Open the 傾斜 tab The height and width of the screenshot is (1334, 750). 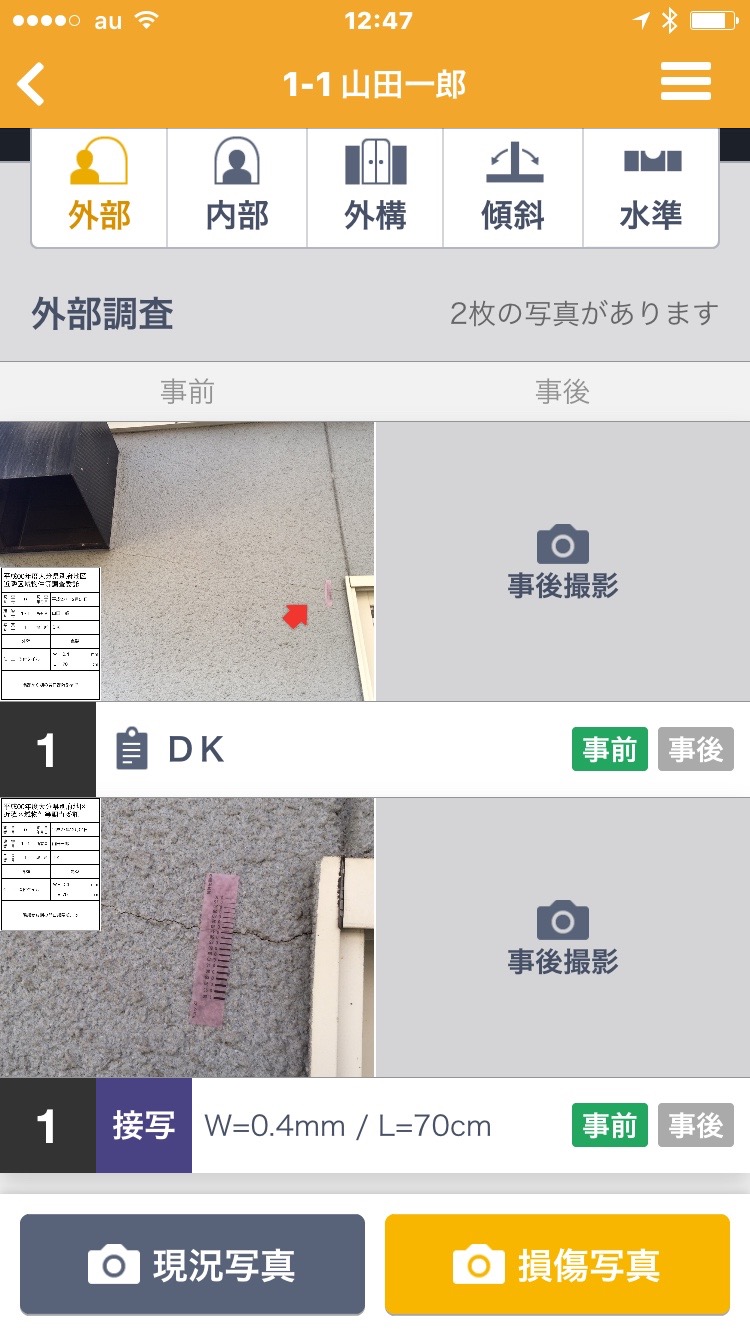(513, 188)
